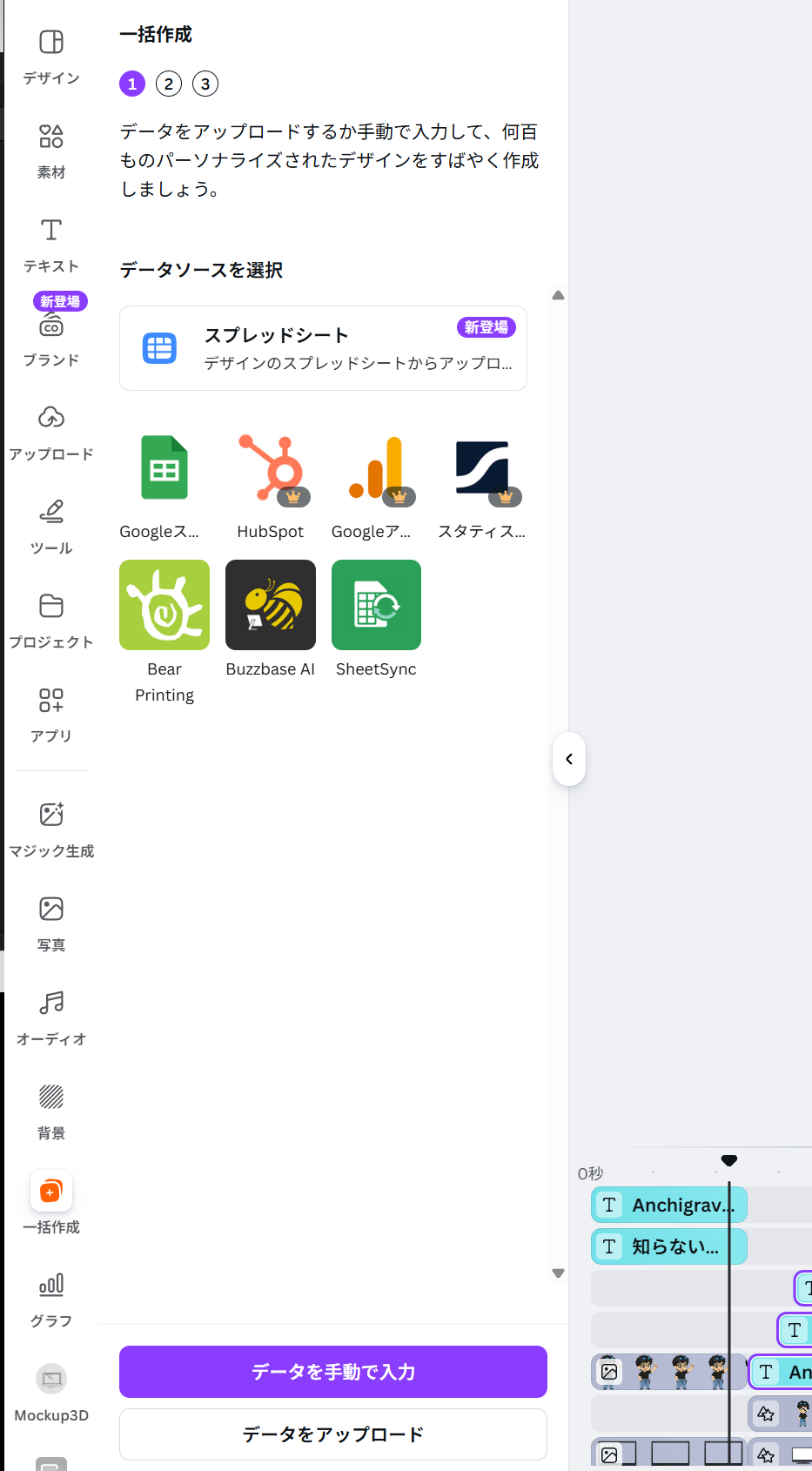Select スプレッドシート as data source
The image size is (812, 1471).
pos(323,348)
